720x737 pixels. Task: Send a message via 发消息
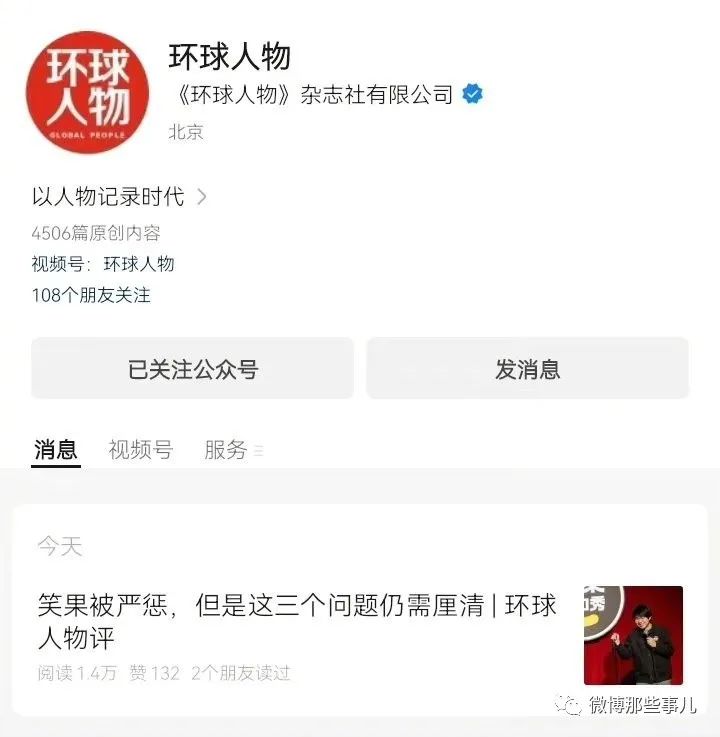pos(527,369)
